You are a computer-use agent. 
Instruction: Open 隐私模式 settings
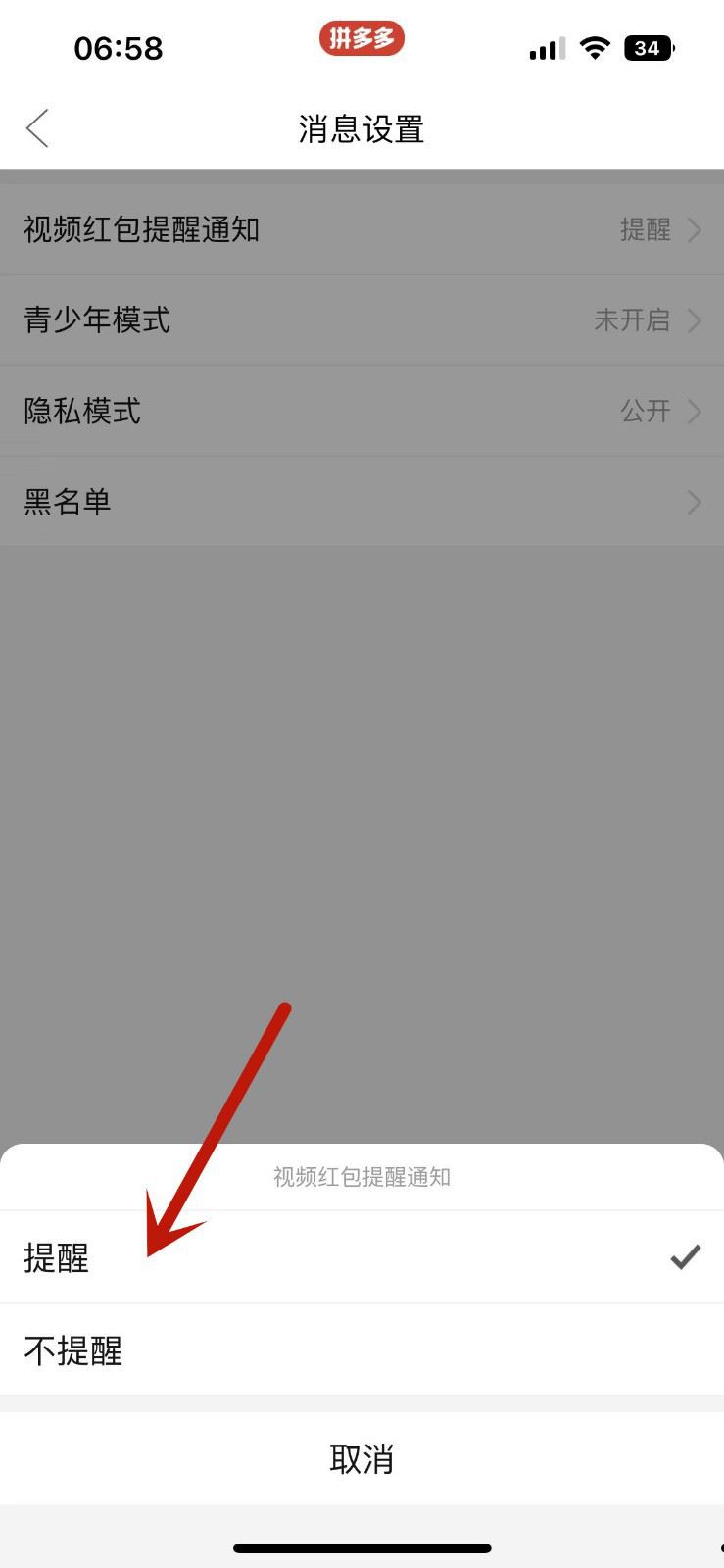pyautogui.click(x=362, y=411)
